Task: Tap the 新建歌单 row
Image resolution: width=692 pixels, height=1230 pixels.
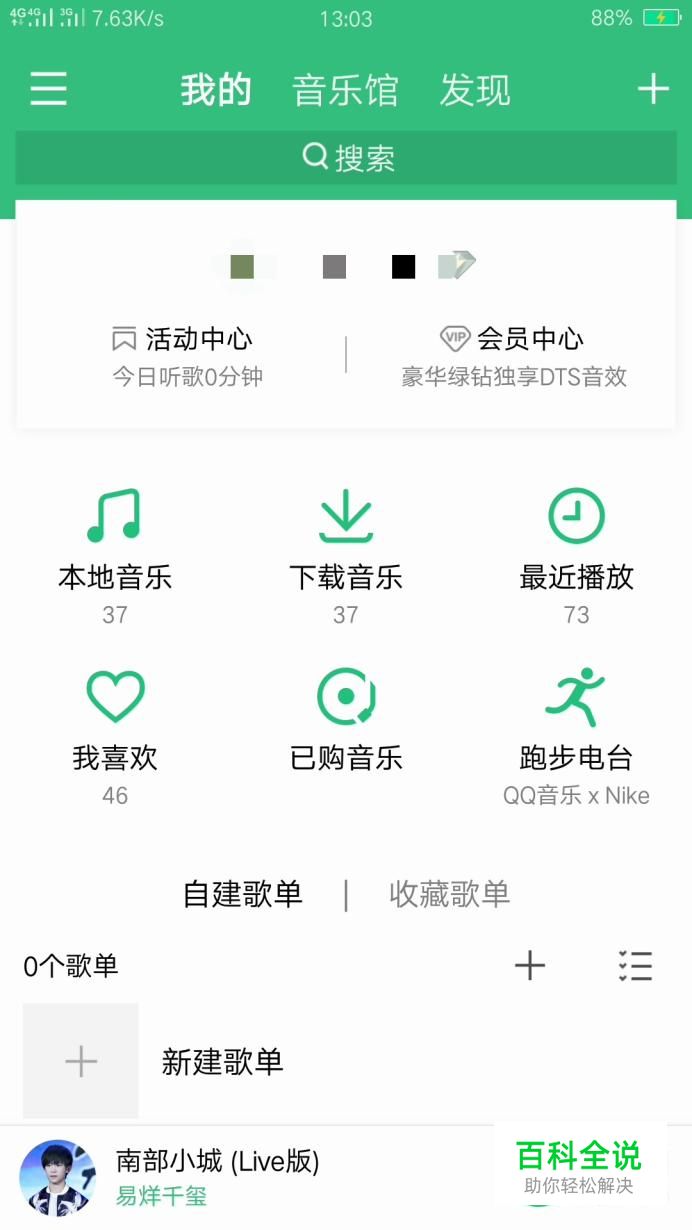Action: point(222,1061)
